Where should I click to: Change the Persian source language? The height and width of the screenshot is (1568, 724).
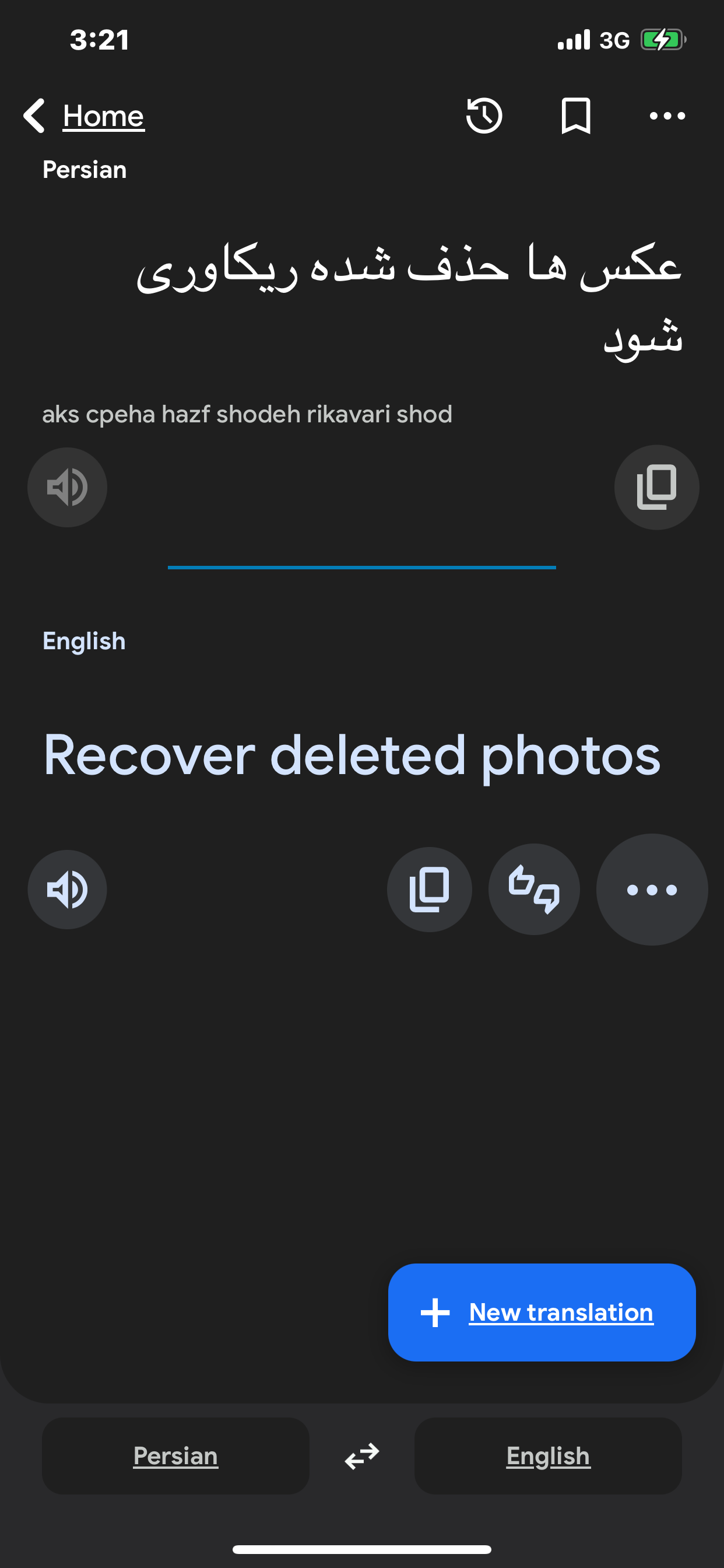pos(176,1456)
